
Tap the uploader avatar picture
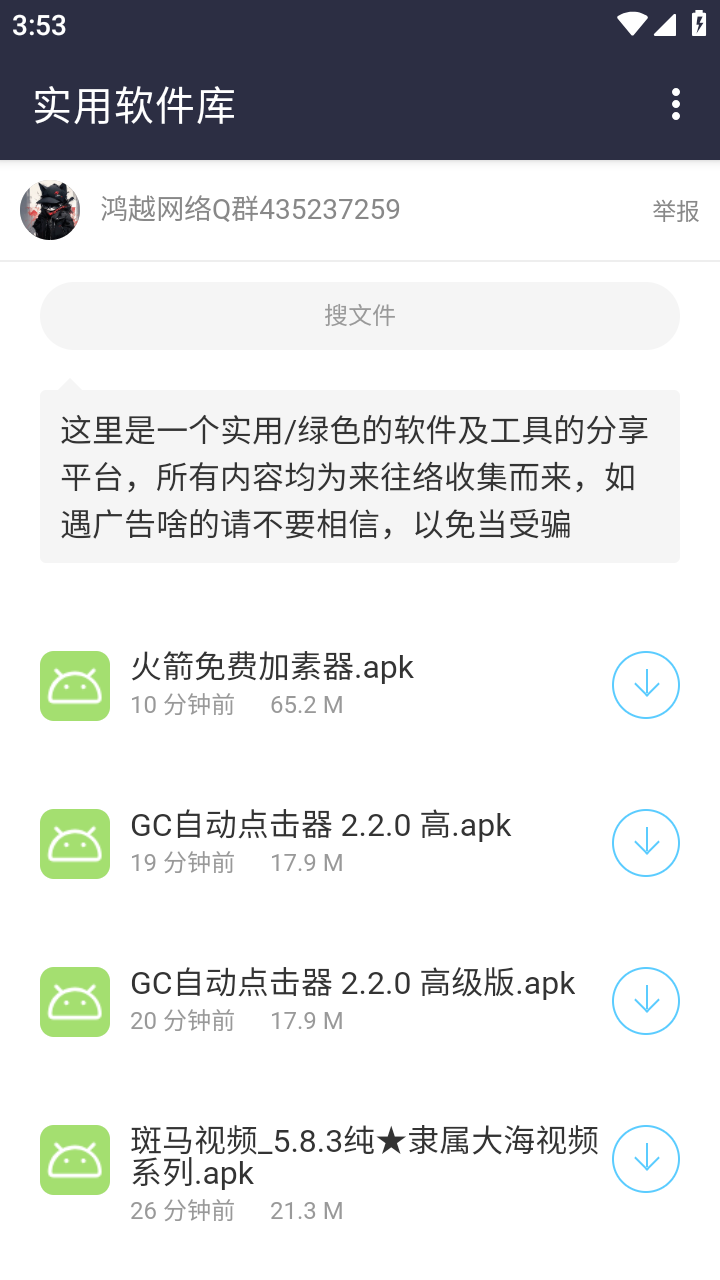pos(49,210)
